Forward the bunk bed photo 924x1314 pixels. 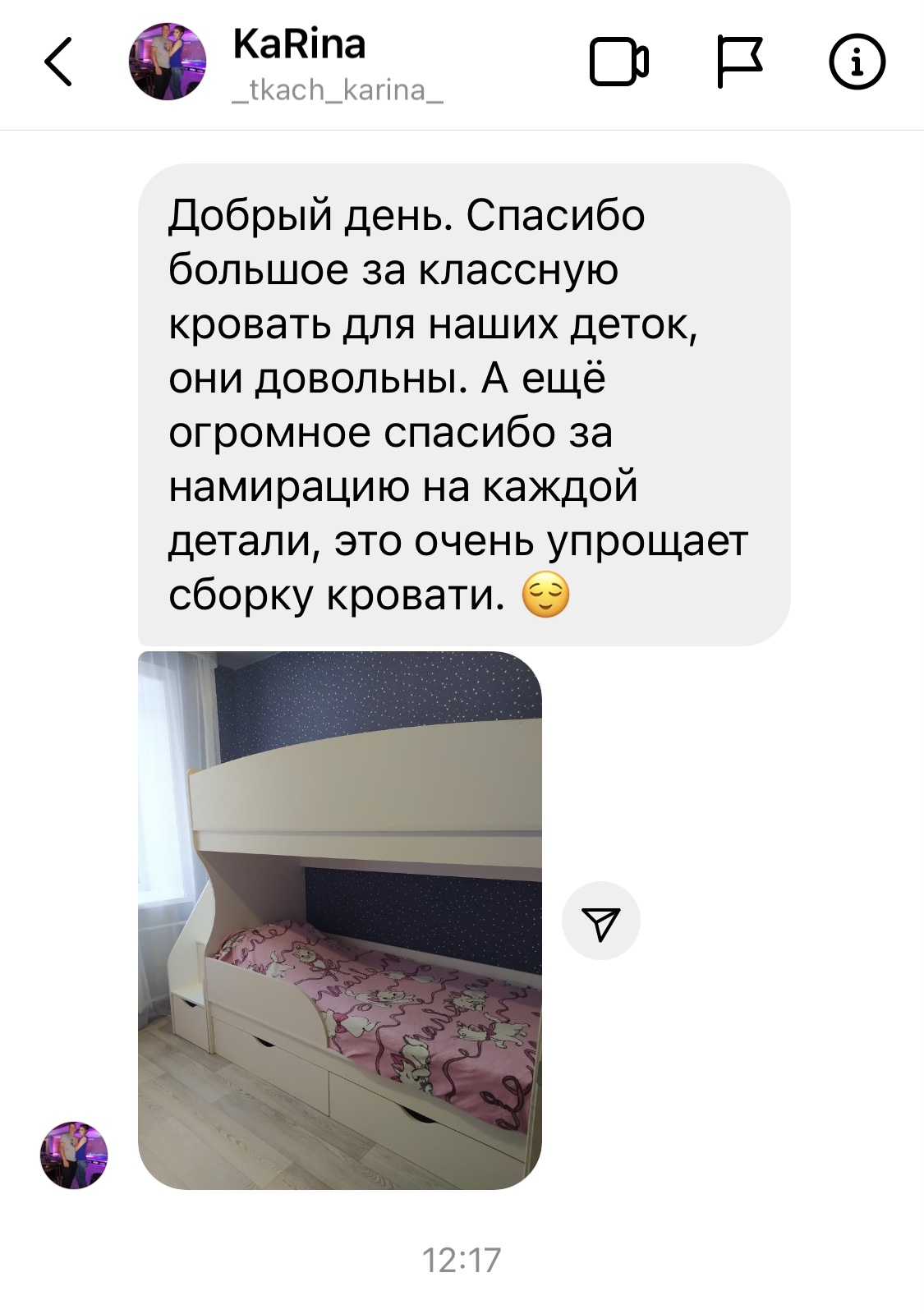[600, 921]
